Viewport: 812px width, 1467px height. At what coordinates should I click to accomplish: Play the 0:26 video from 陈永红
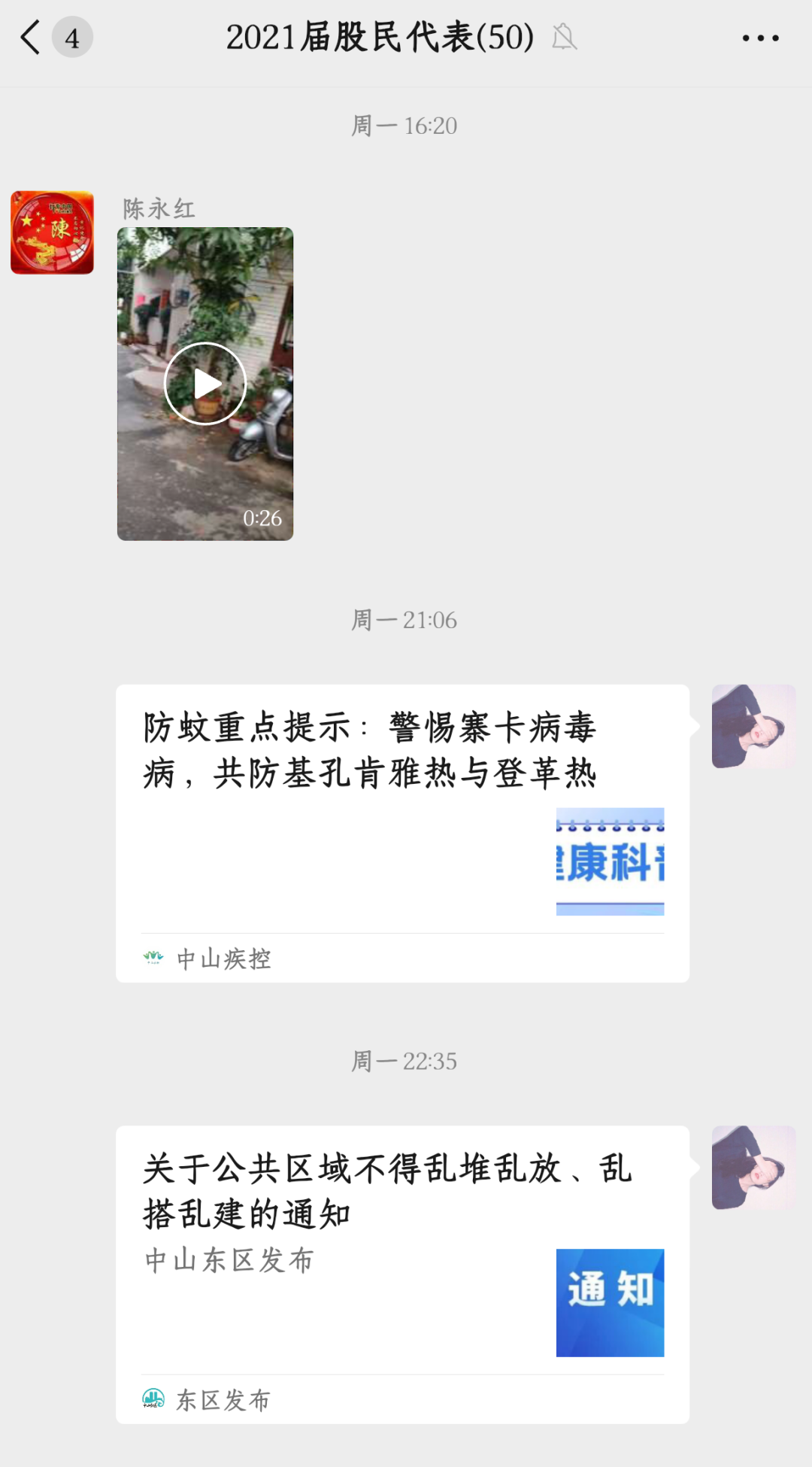tap(205, 384)
